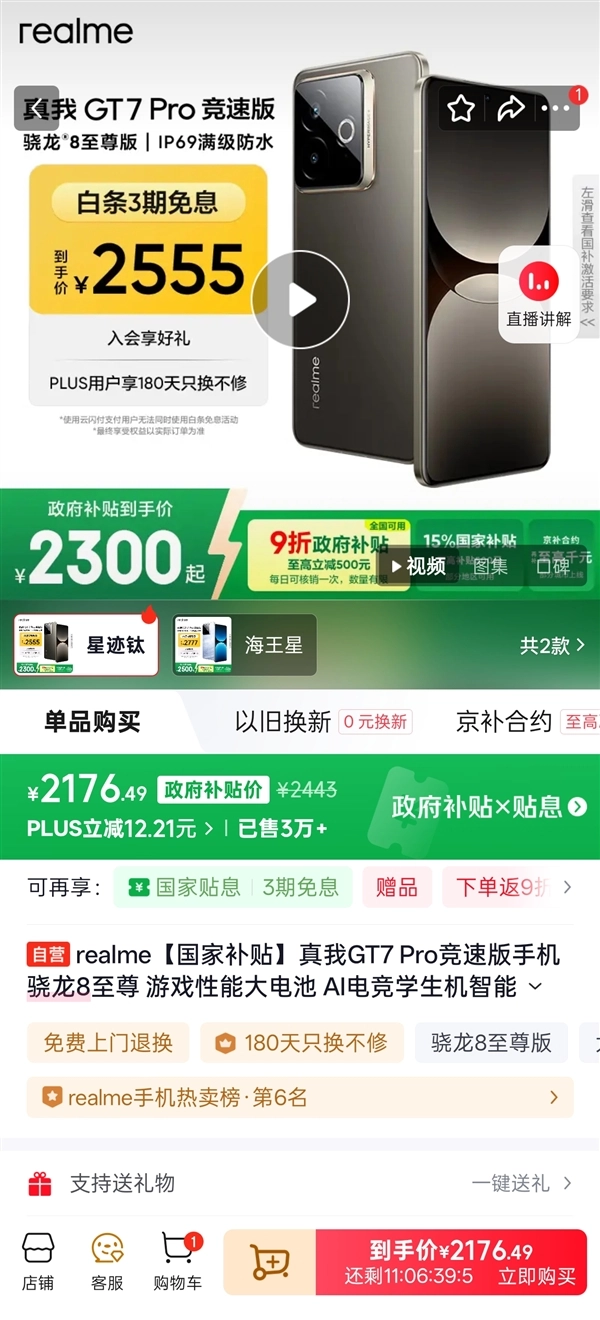Open the three-dot overflow menu
The width and height of the screenshot is (600, 1320).
(x=555, y=108)
